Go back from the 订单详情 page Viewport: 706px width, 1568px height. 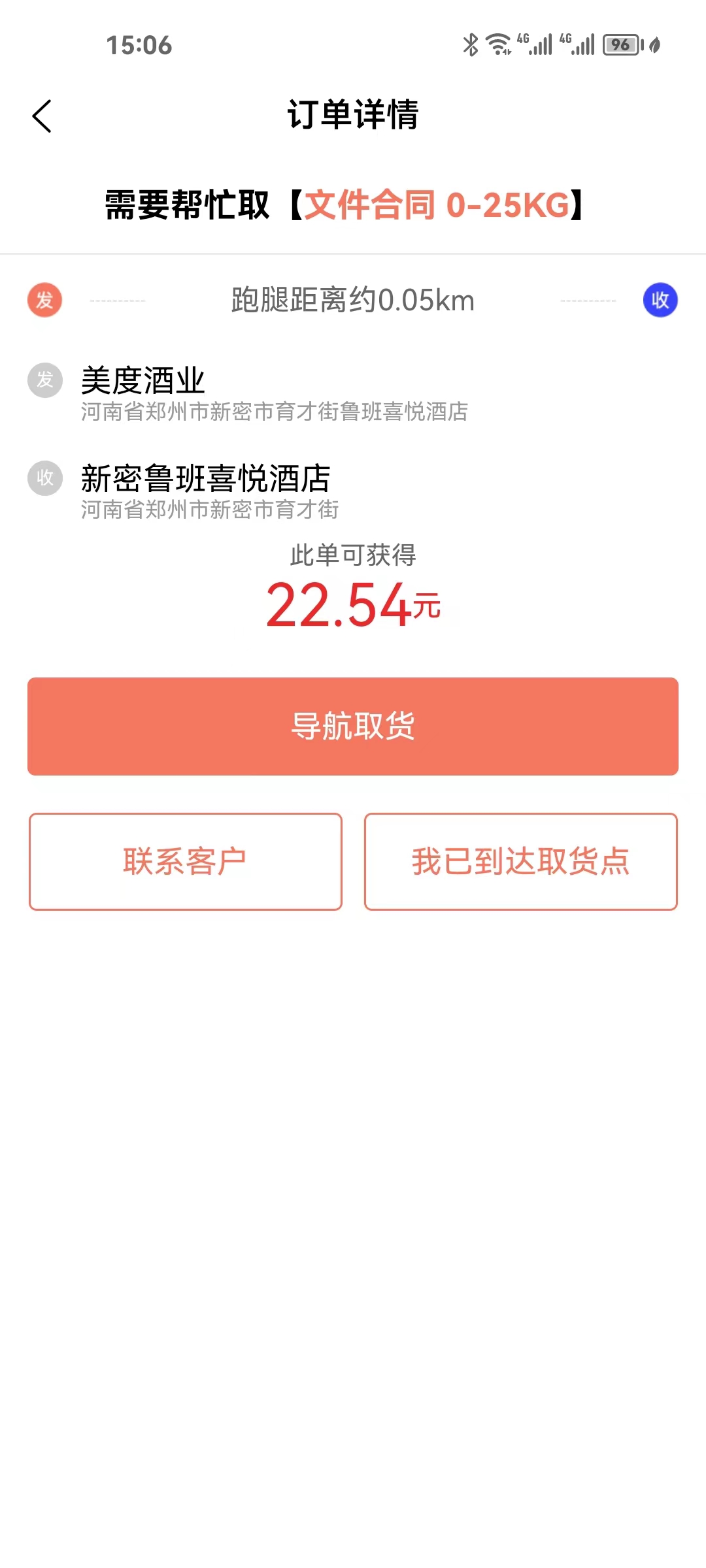click(42, 116)
